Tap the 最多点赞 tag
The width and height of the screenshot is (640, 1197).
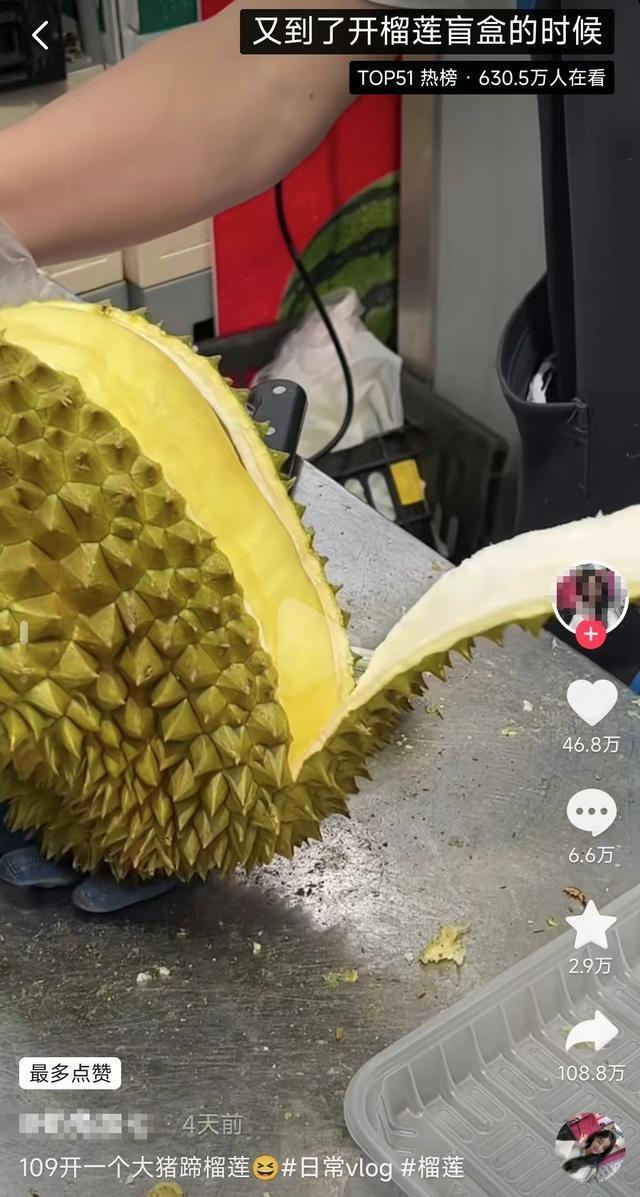click(x=70, y=1073)
